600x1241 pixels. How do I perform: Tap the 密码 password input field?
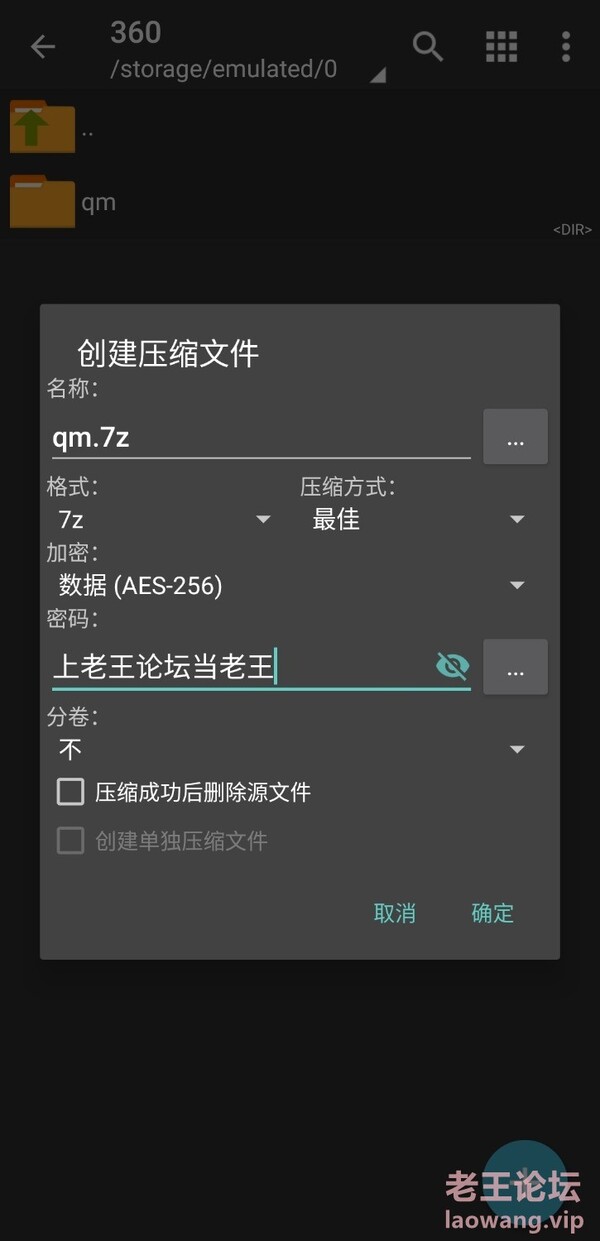click(261, 666)
